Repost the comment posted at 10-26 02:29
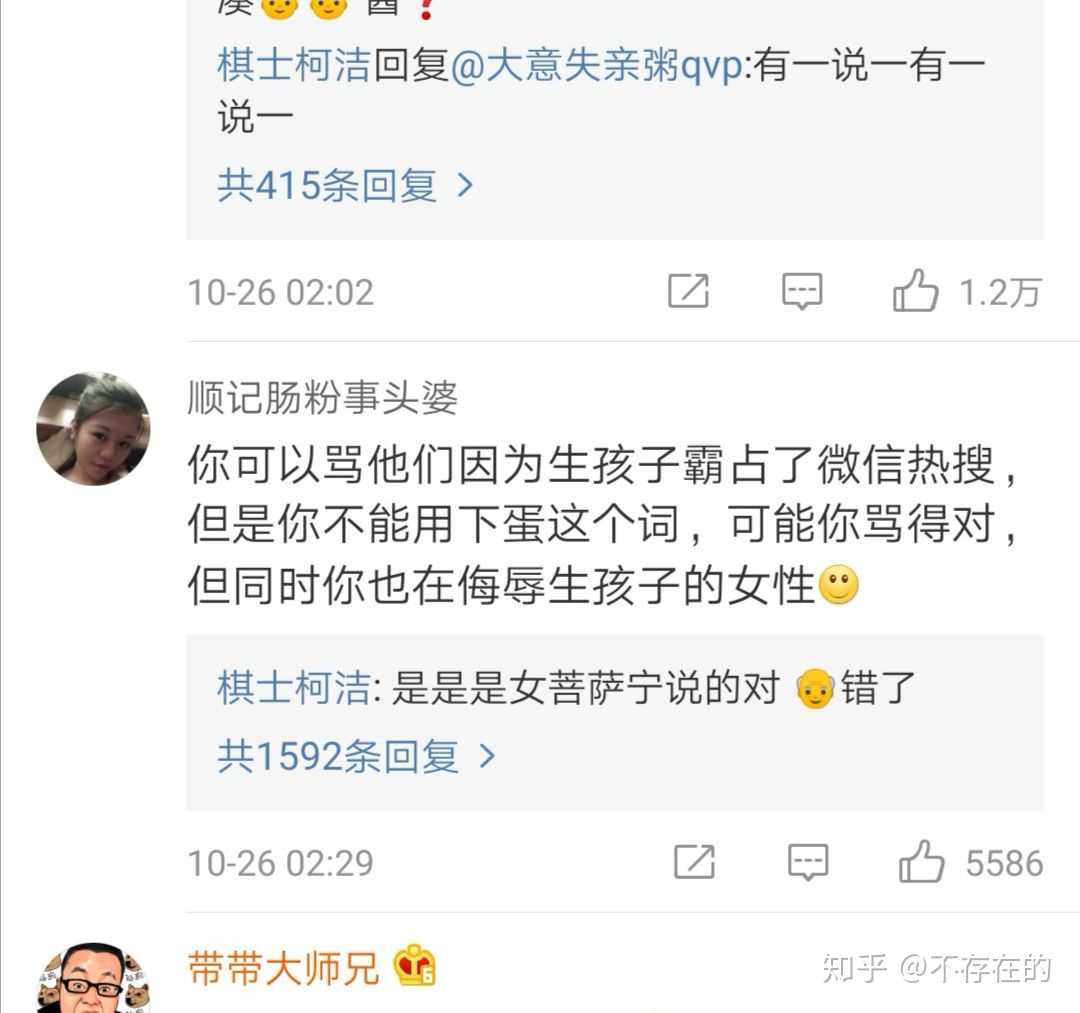The image size is (1080, 1013). pyautogui.click(x=694, y=862)
